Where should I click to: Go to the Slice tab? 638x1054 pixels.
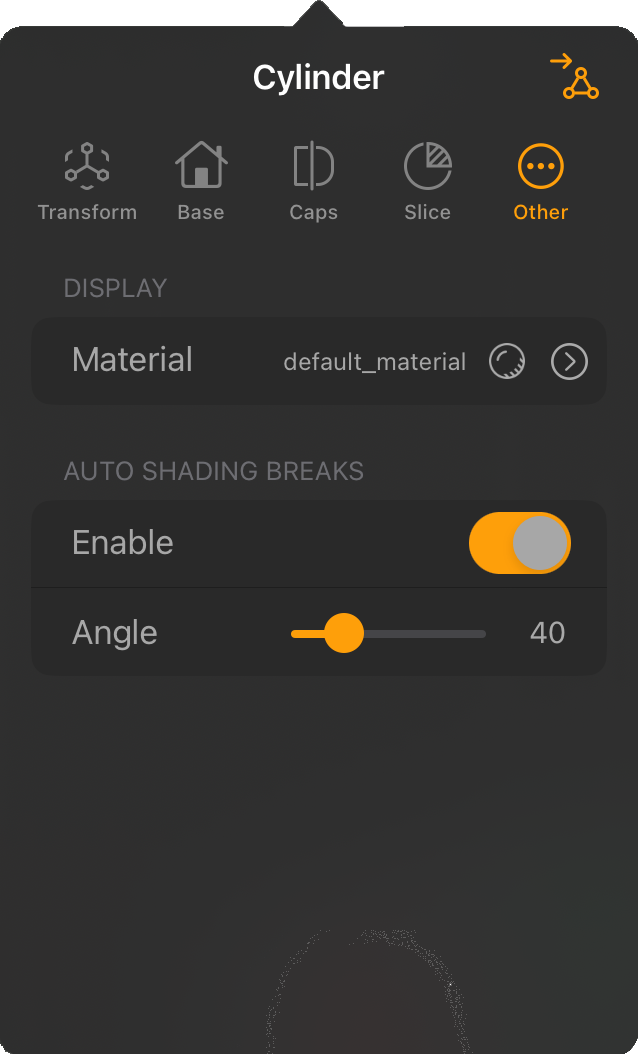[x=428, y=181]
